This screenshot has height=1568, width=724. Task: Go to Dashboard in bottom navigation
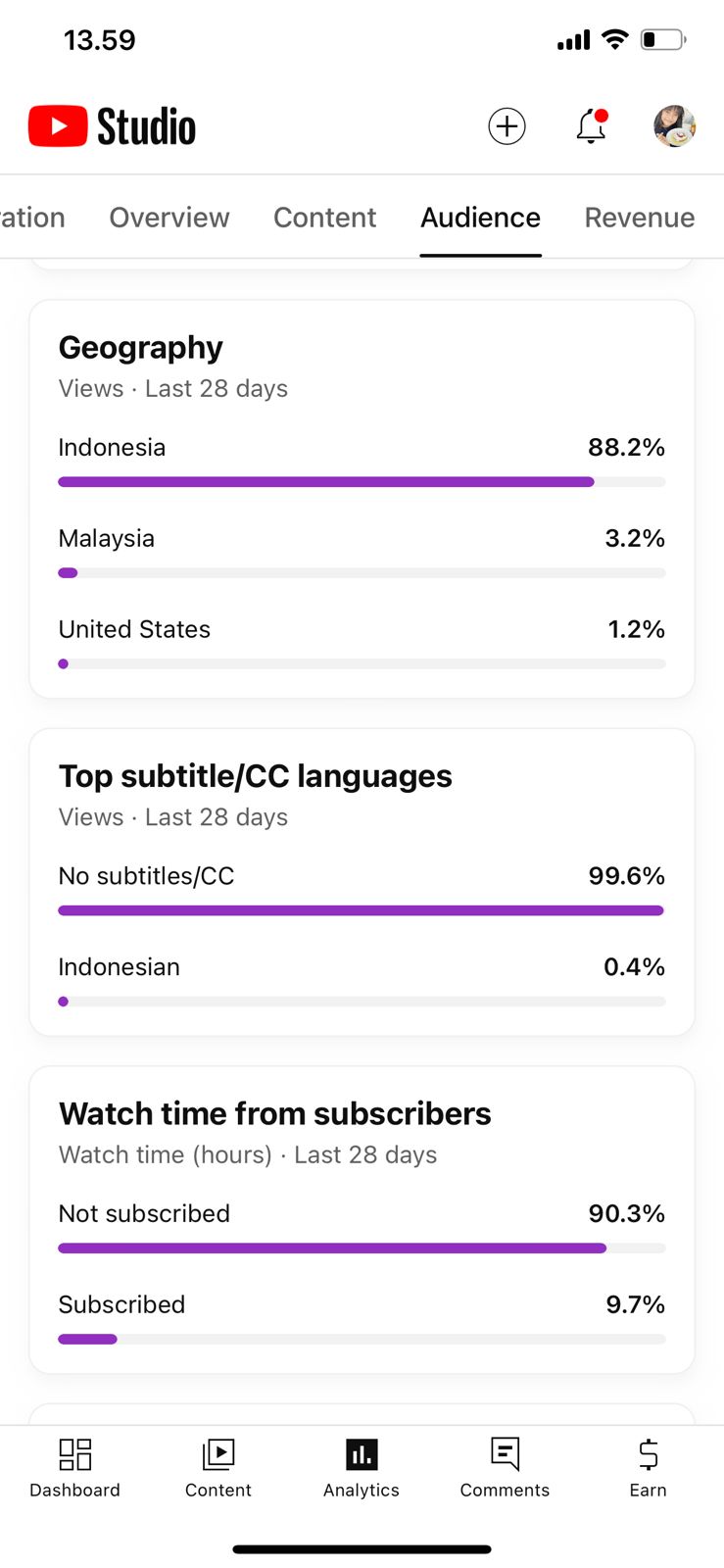point(75,1467)
